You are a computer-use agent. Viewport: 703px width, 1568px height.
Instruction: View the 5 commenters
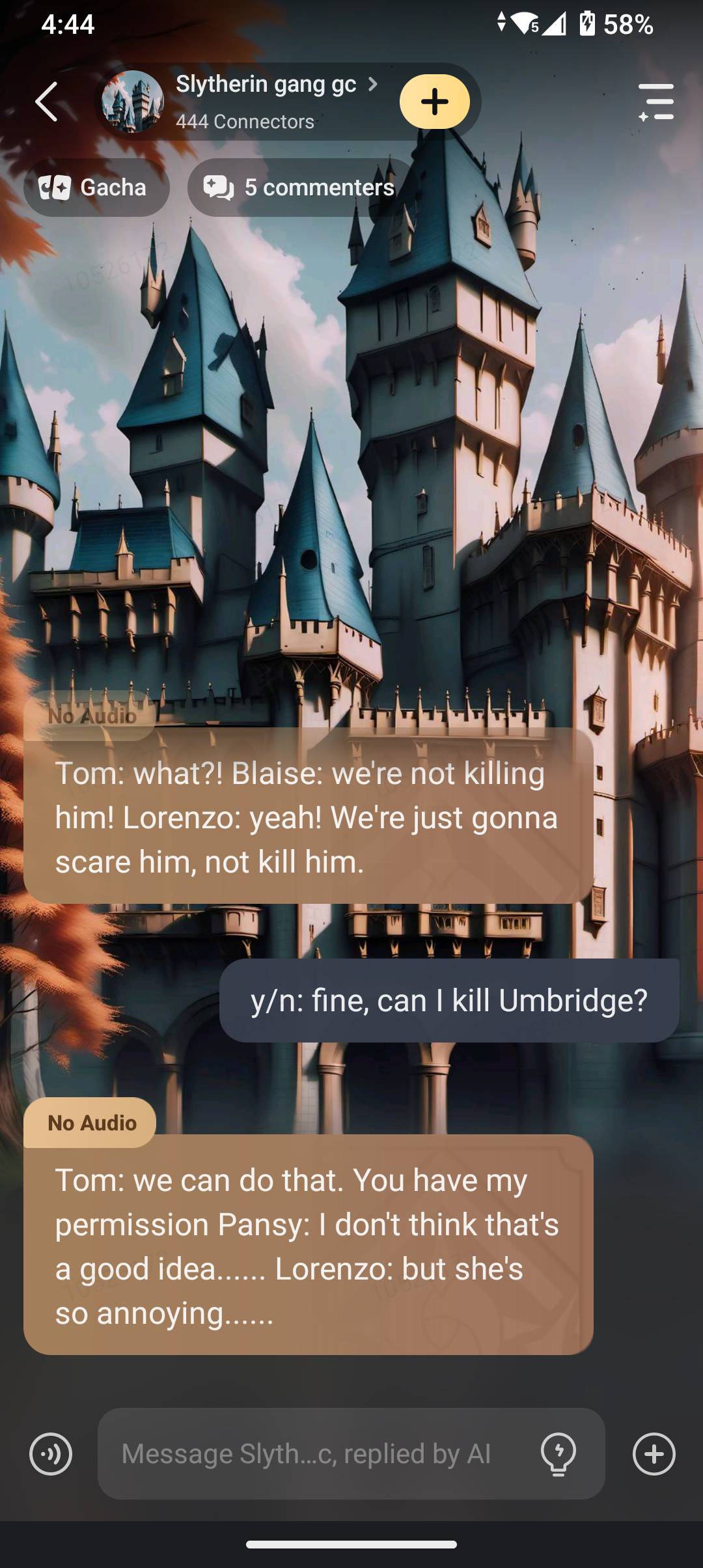(301, 188)
